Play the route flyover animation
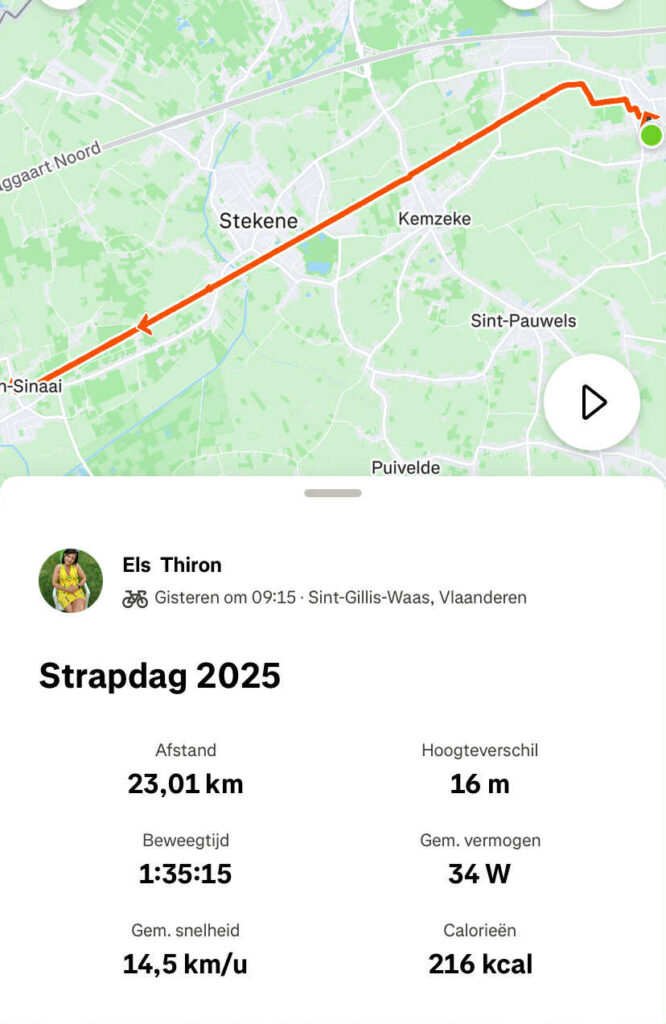 coord(592,402)
